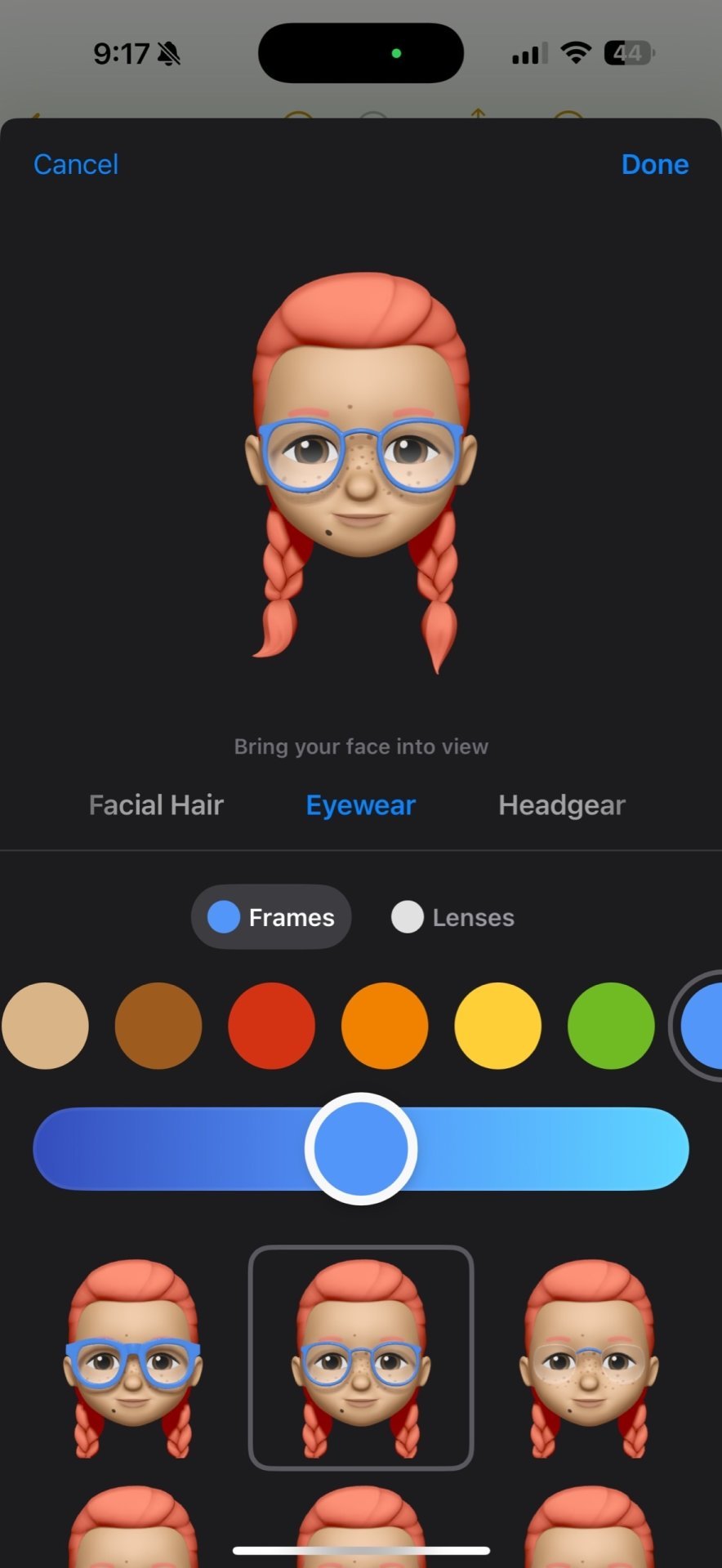
Task: Choose the beige frame color
Action: pos(45,1026)
